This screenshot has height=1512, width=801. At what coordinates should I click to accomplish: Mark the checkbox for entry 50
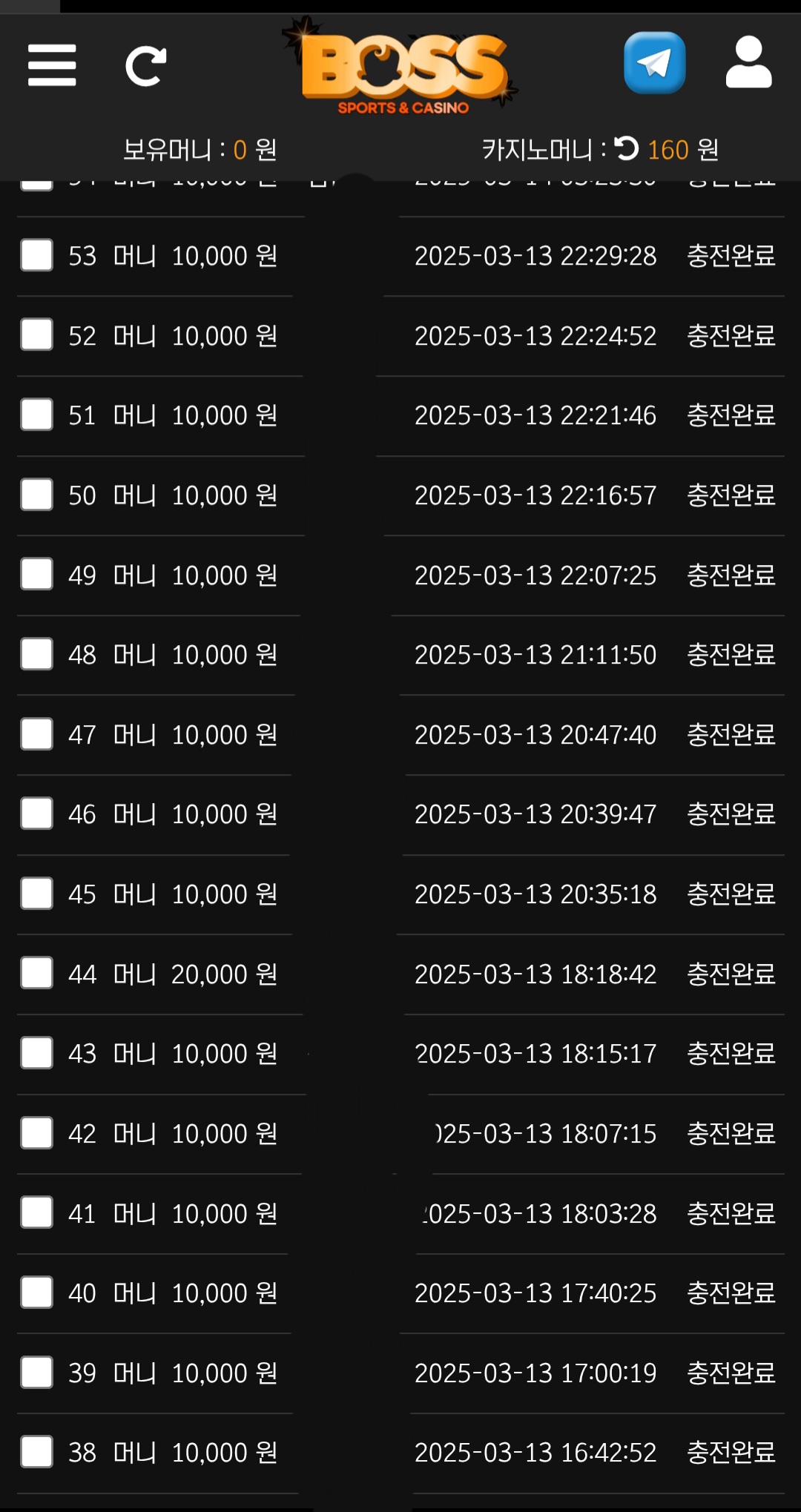coord(36,495)
